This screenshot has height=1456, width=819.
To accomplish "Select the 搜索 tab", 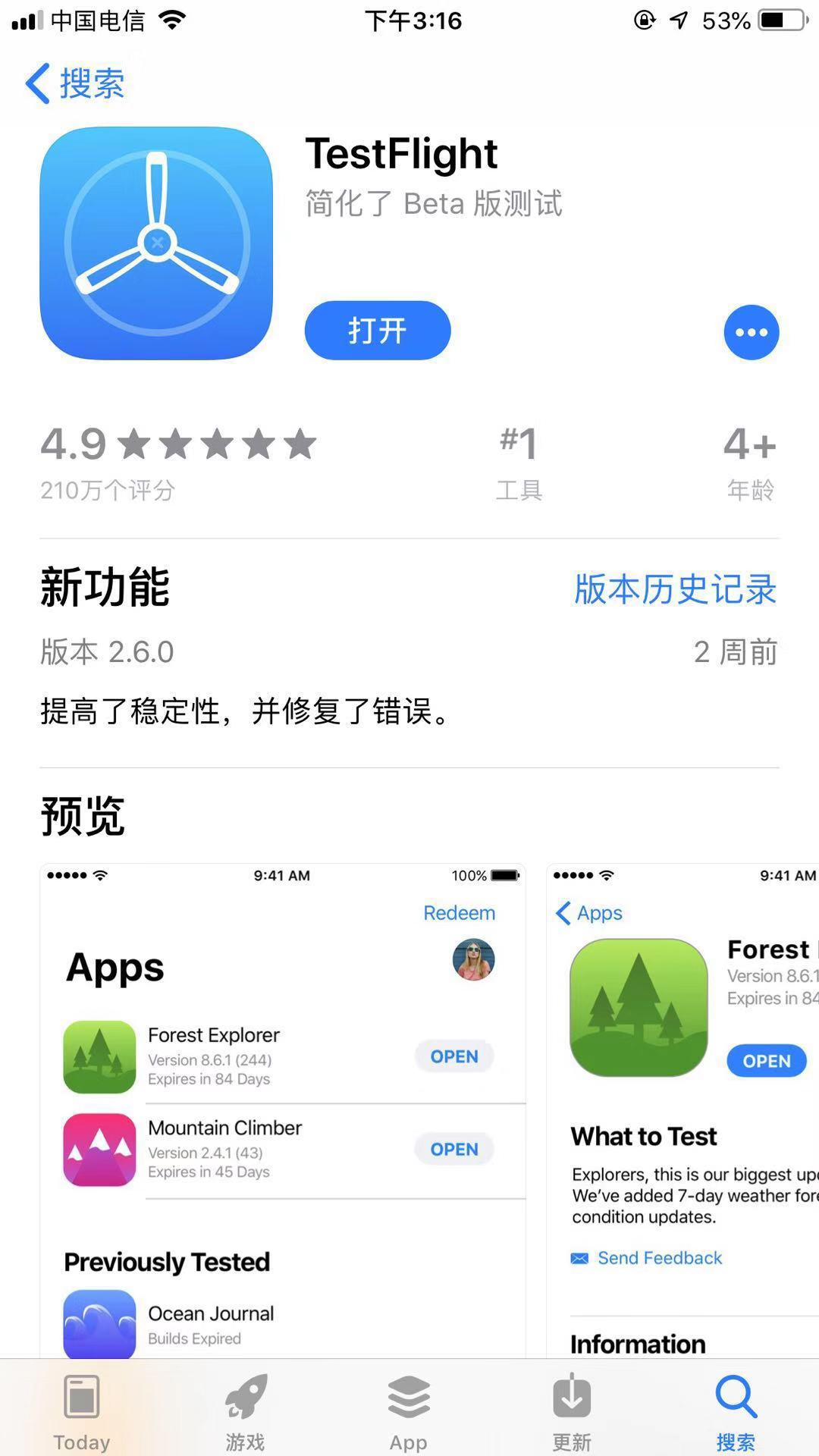I will [736, 1410].
